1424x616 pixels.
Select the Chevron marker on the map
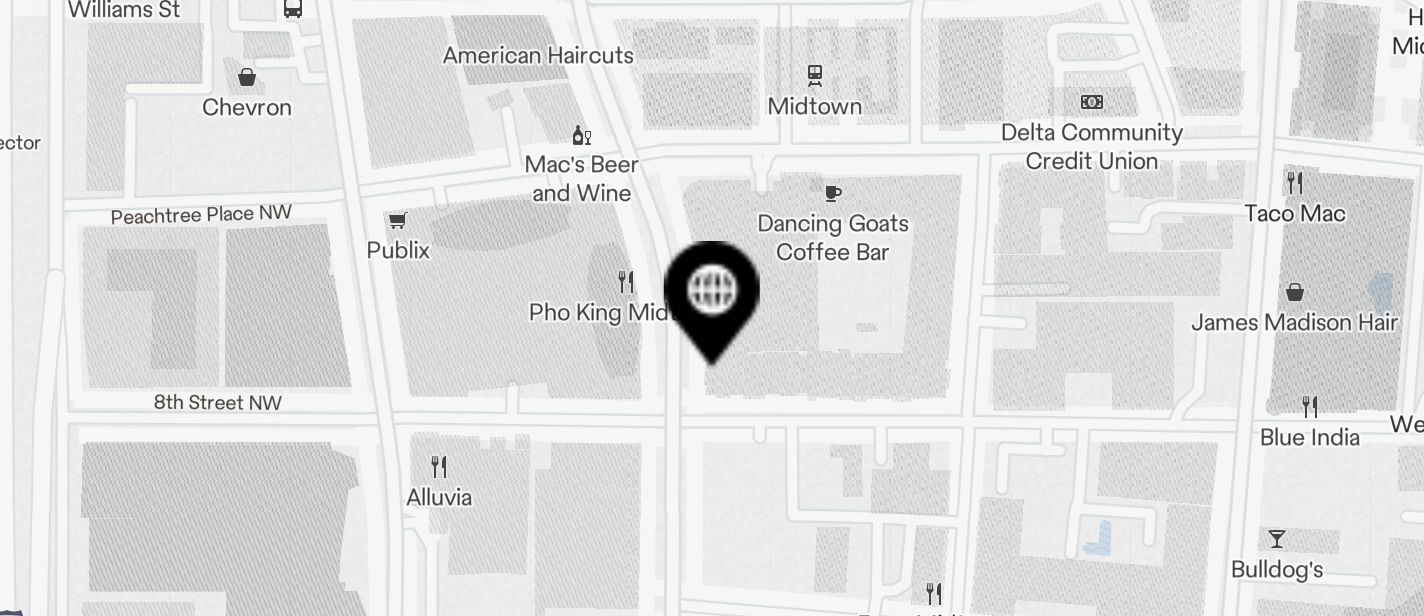pos(246,78)
